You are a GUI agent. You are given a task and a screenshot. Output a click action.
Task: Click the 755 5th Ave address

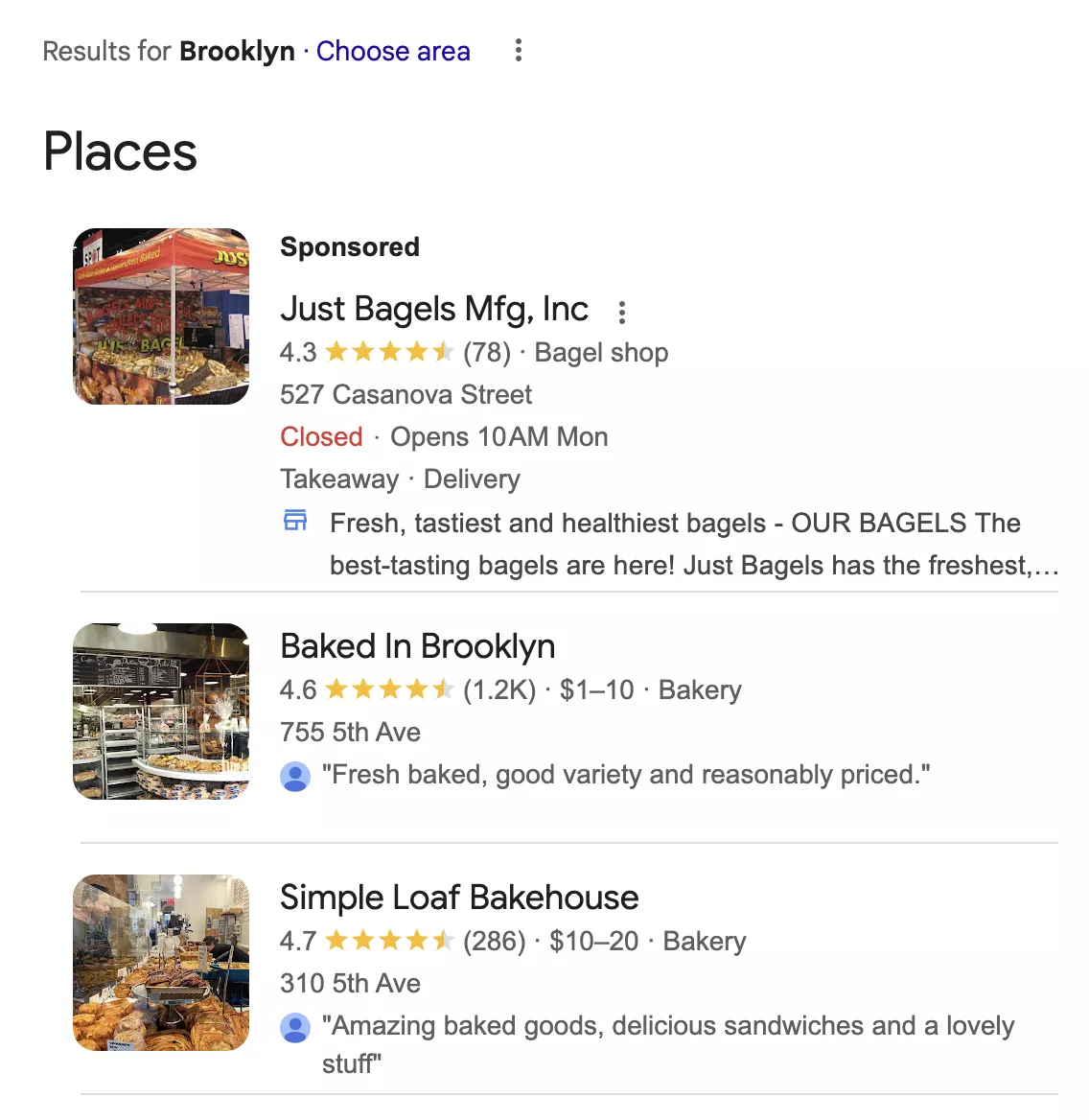[x=350, y=732]
